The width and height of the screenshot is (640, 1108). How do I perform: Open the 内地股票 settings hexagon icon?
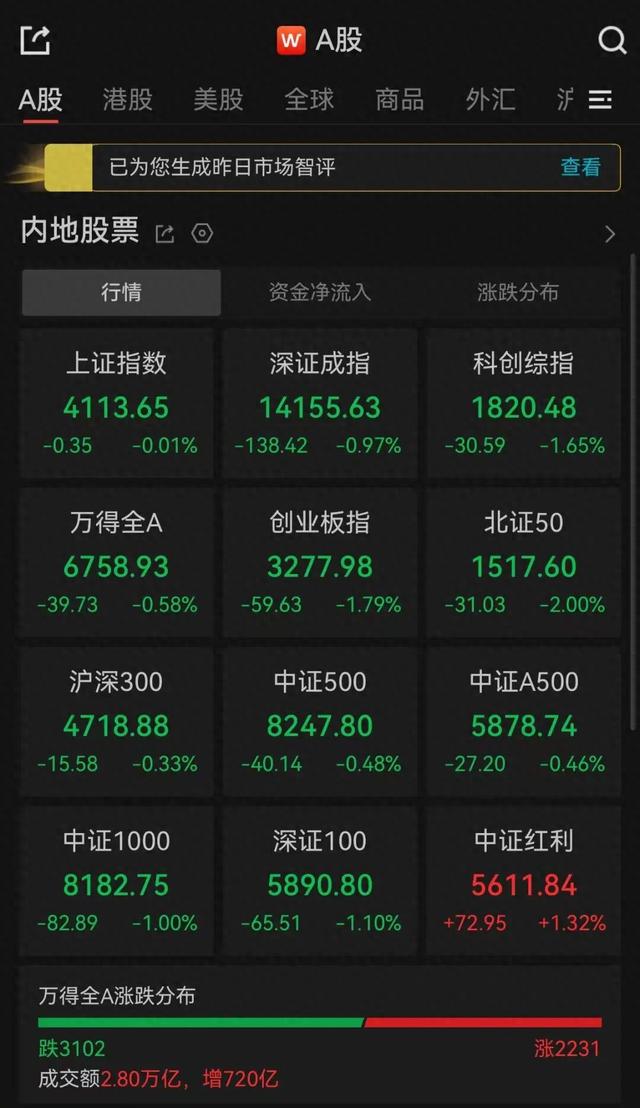click(x=202, y=234)
